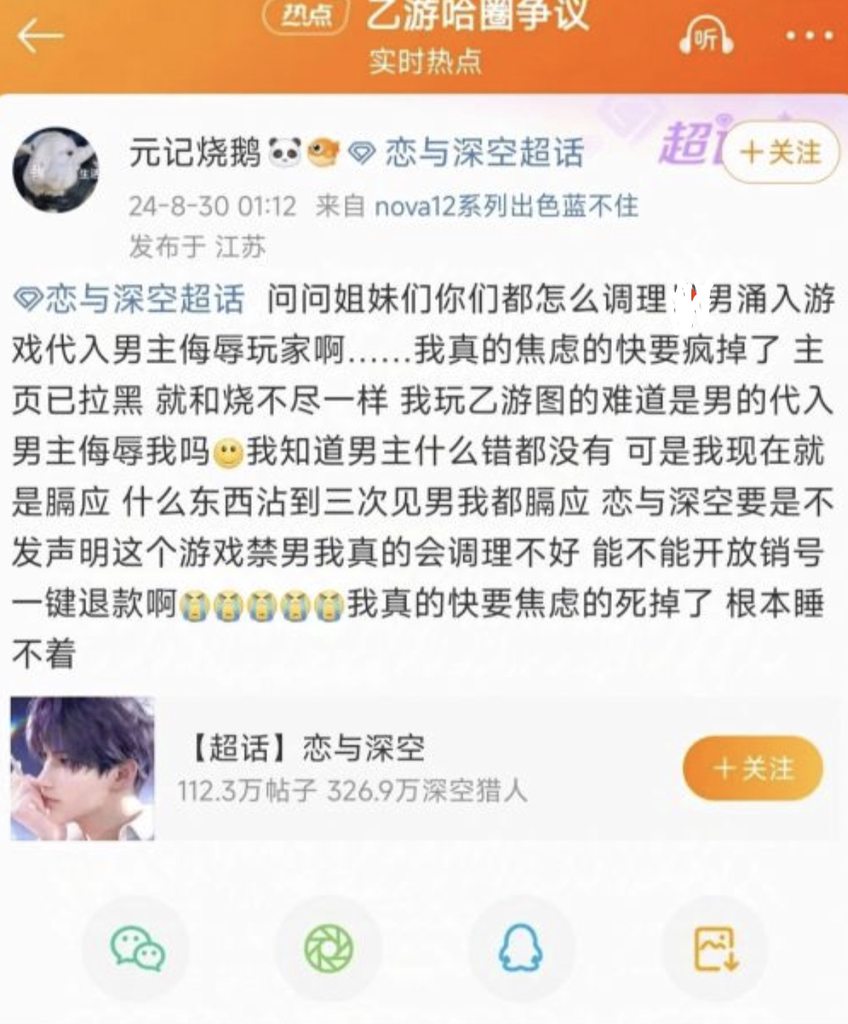
Task: Share this post to QQ
Action: 520,947
